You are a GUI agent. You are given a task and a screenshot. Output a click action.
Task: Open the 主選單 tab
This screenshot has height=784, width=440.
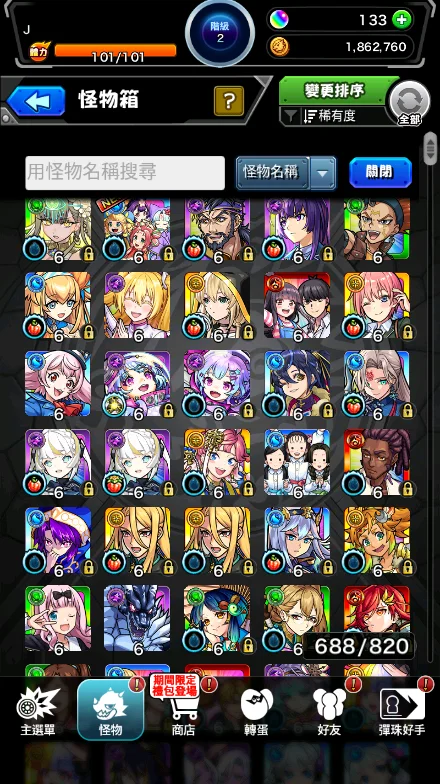38,712
